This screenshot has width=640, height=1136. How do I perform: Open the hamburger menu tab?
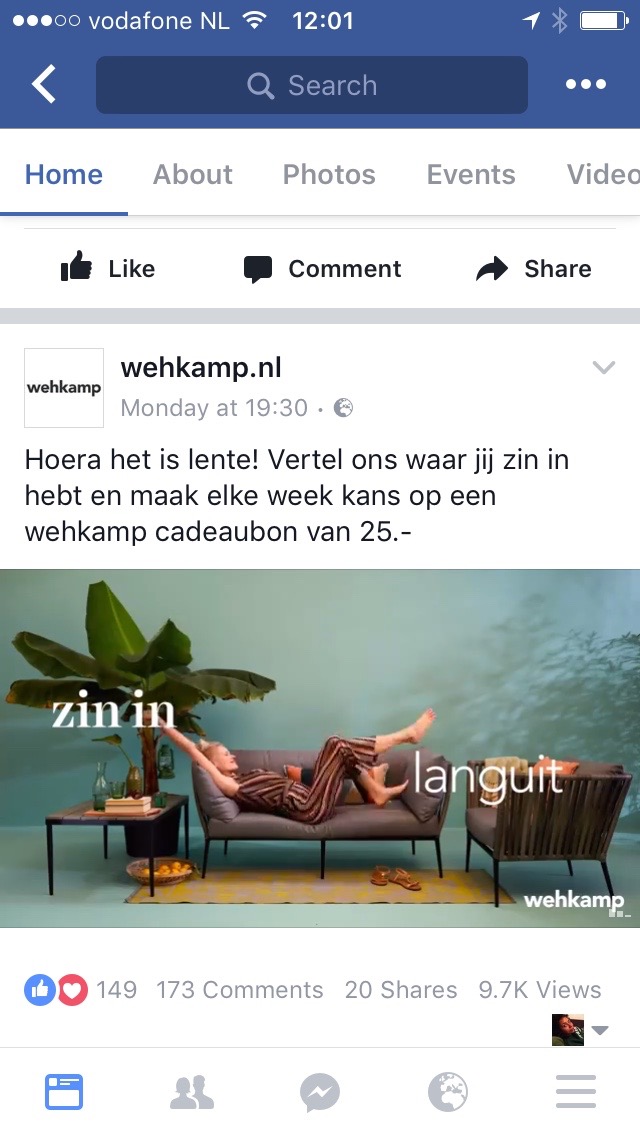[576, 1092]
